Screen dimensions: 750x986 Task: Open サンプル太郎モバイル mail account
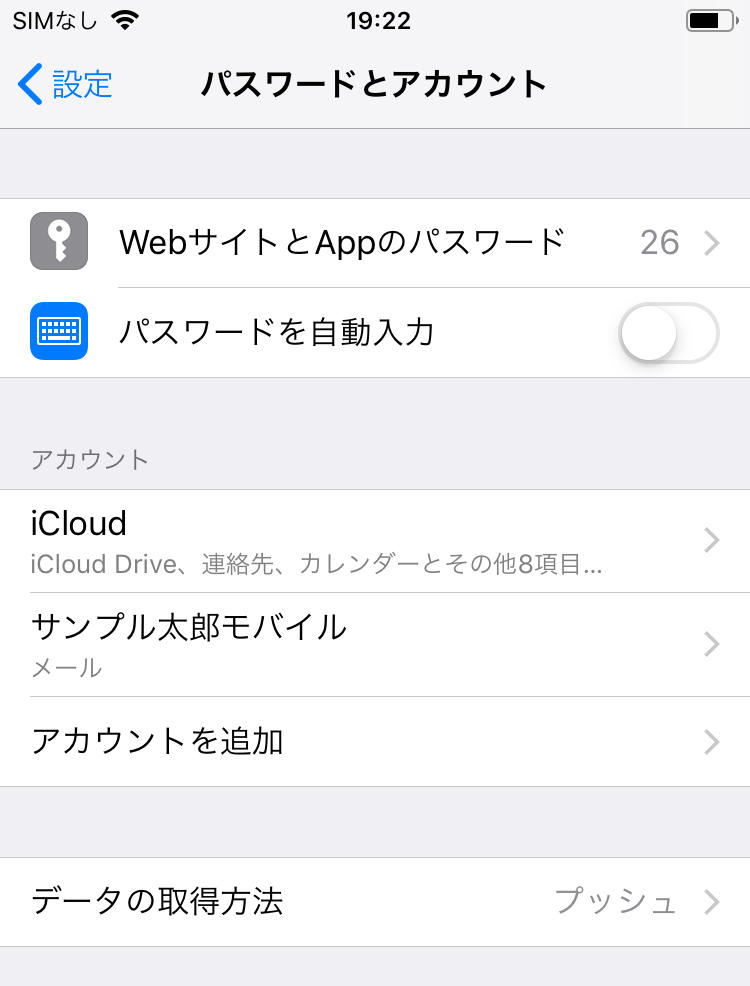click(x=375, y=644)
